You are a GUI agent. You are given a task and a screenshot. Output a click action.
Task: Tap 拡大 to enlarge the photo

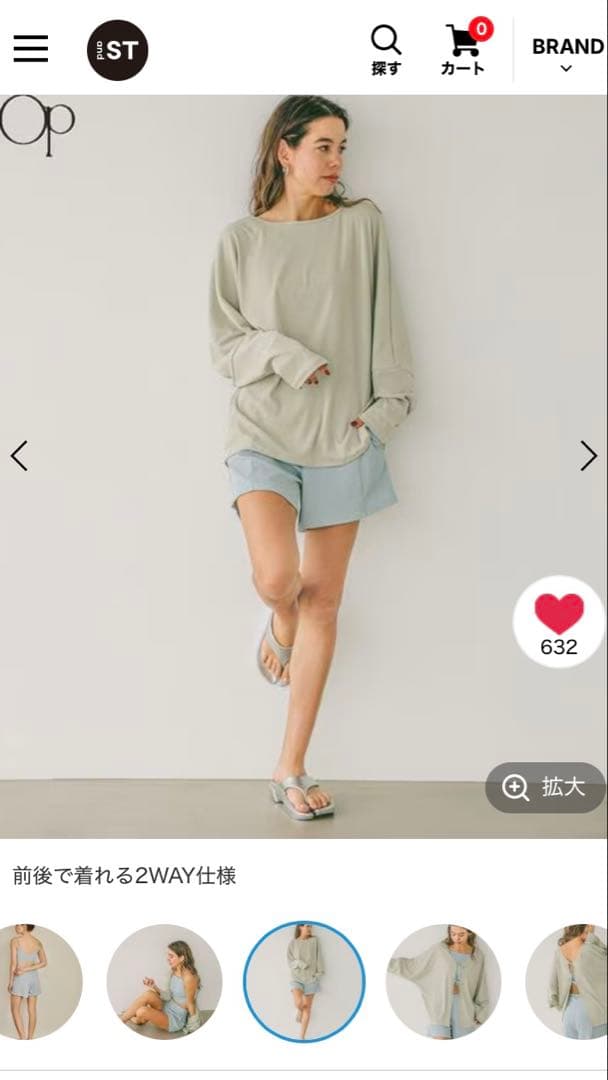(545, 787)
